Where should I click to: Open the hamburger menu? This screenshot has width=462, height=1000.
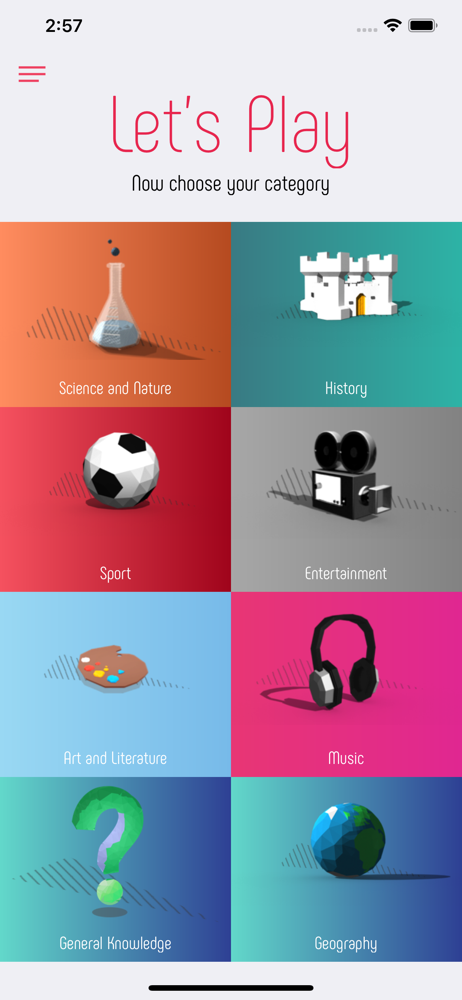32,74
